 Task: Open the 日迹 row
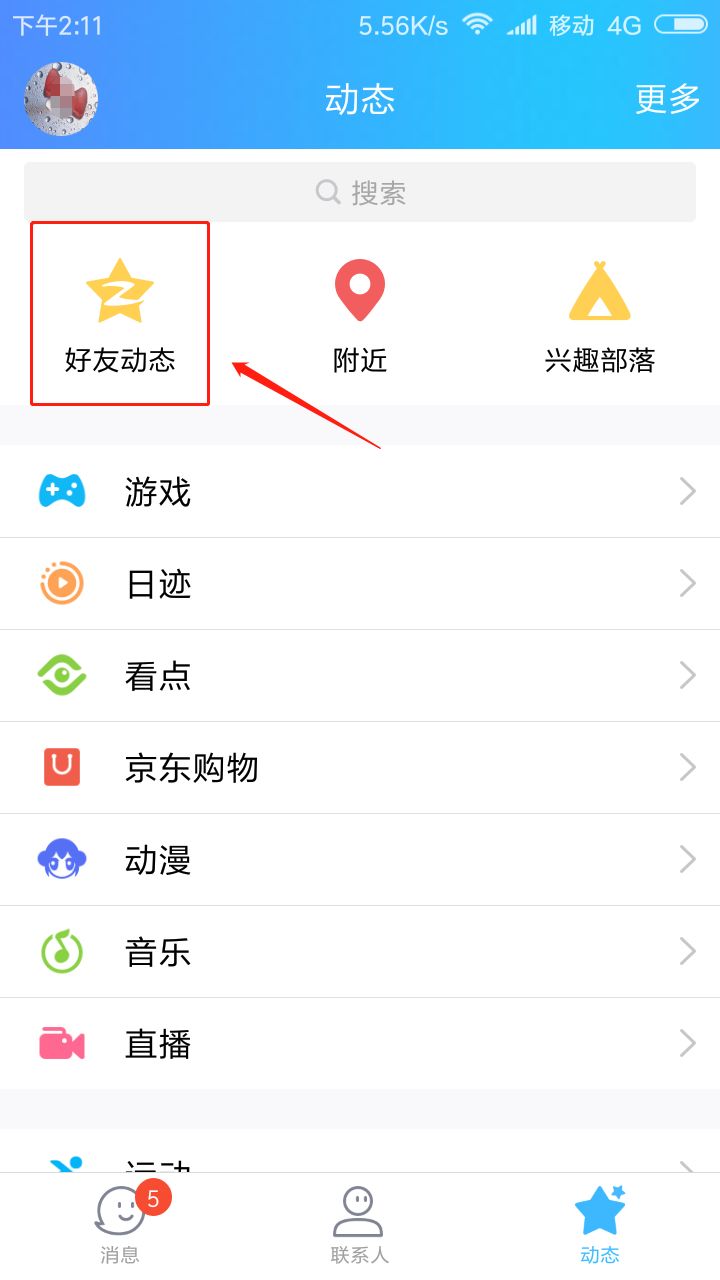coord(360,584)
